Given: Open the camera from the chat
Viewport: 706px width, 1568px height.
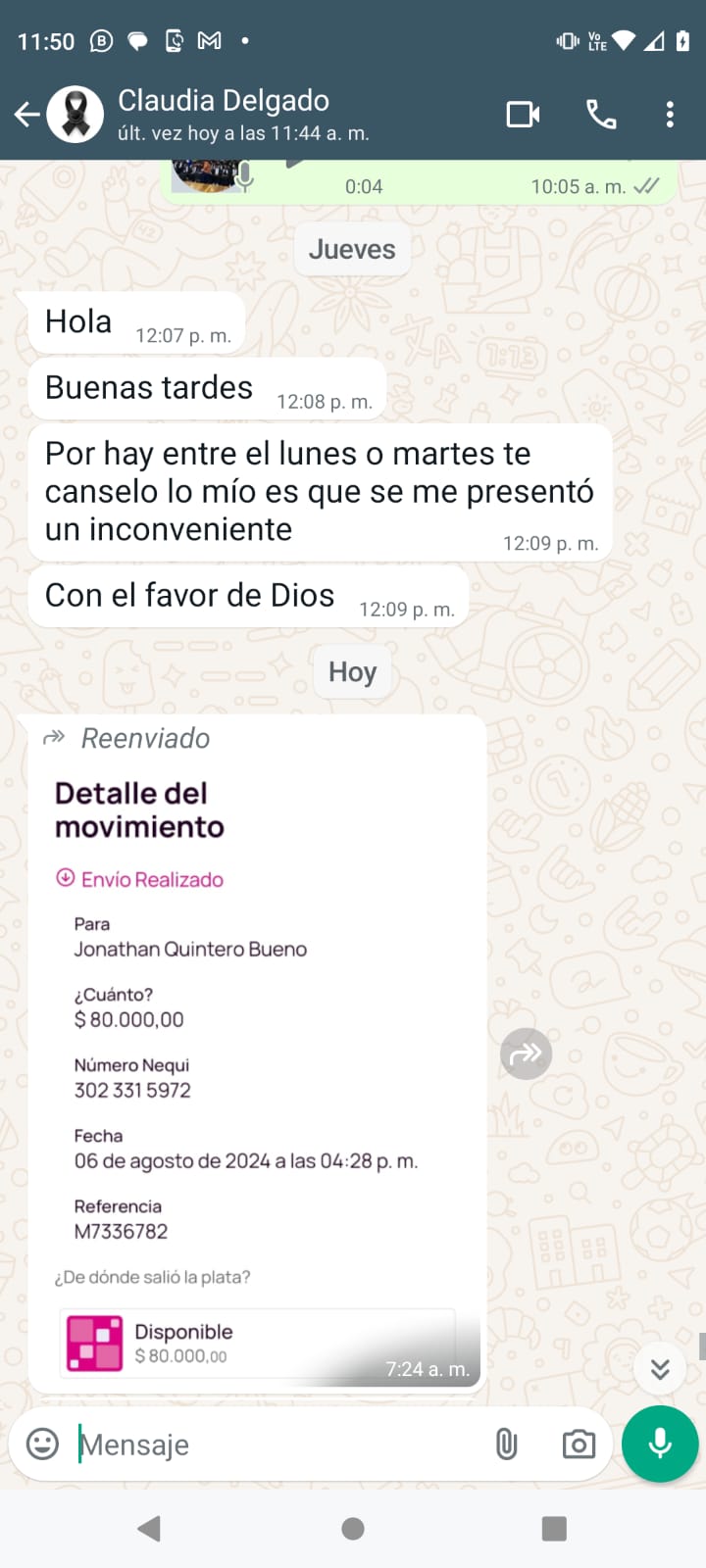Looking at the screenshot, I should pos(579,1444).
